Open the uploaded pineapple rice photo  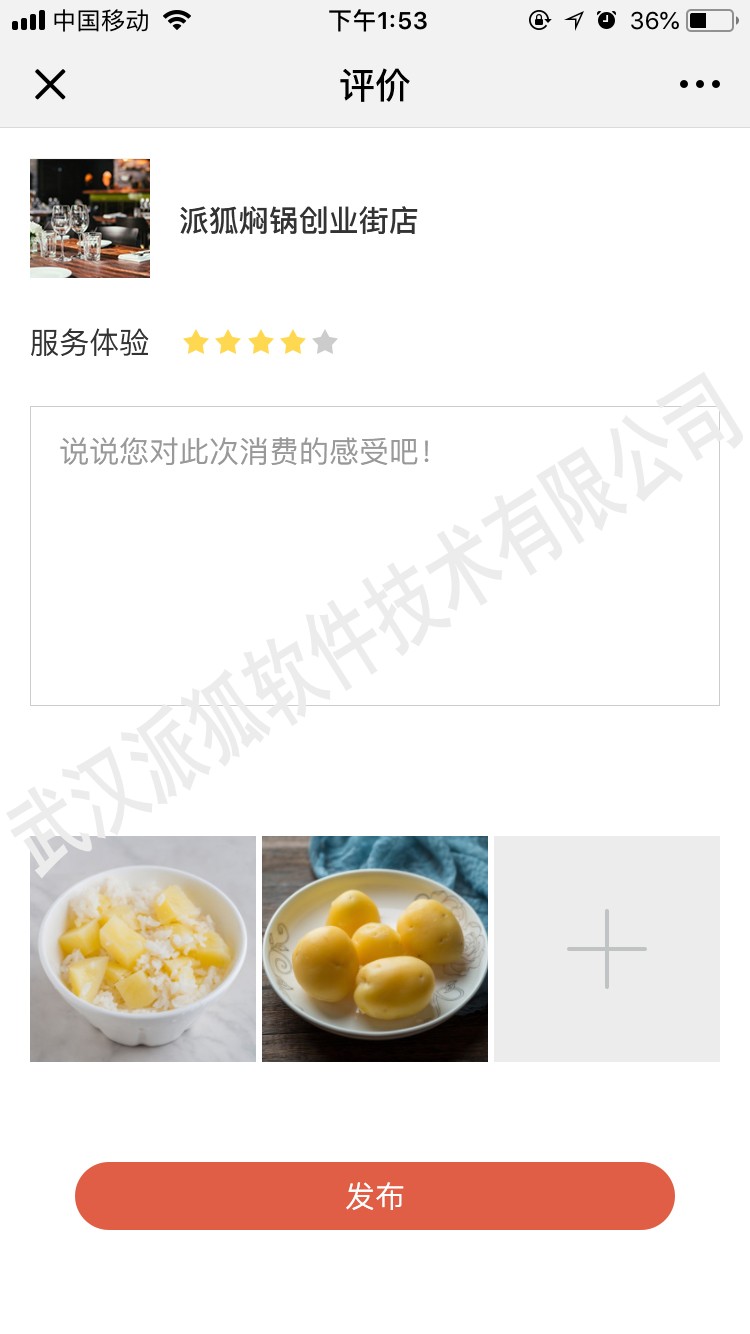tap(143, 949)
